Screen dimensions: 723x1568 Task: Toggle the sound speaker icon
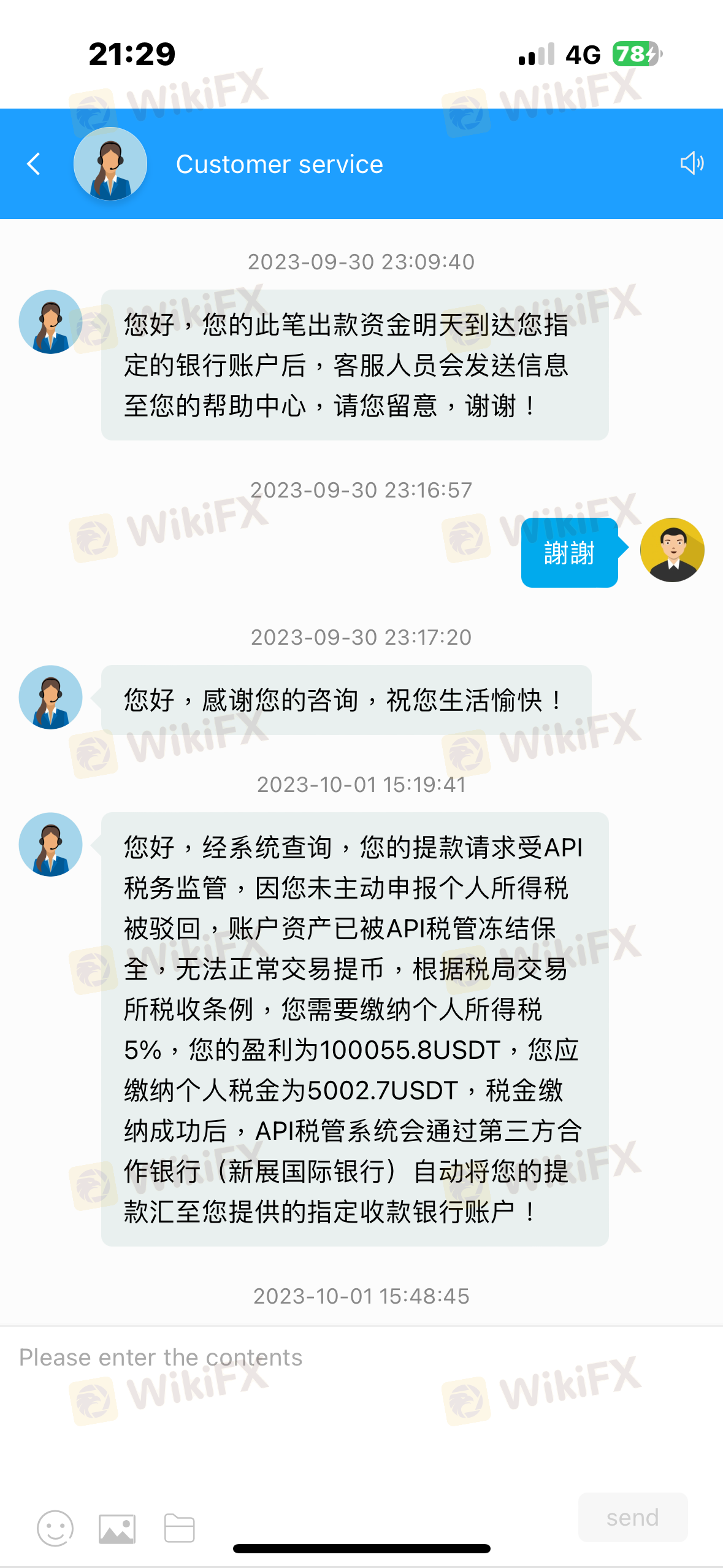coord(692,163)
